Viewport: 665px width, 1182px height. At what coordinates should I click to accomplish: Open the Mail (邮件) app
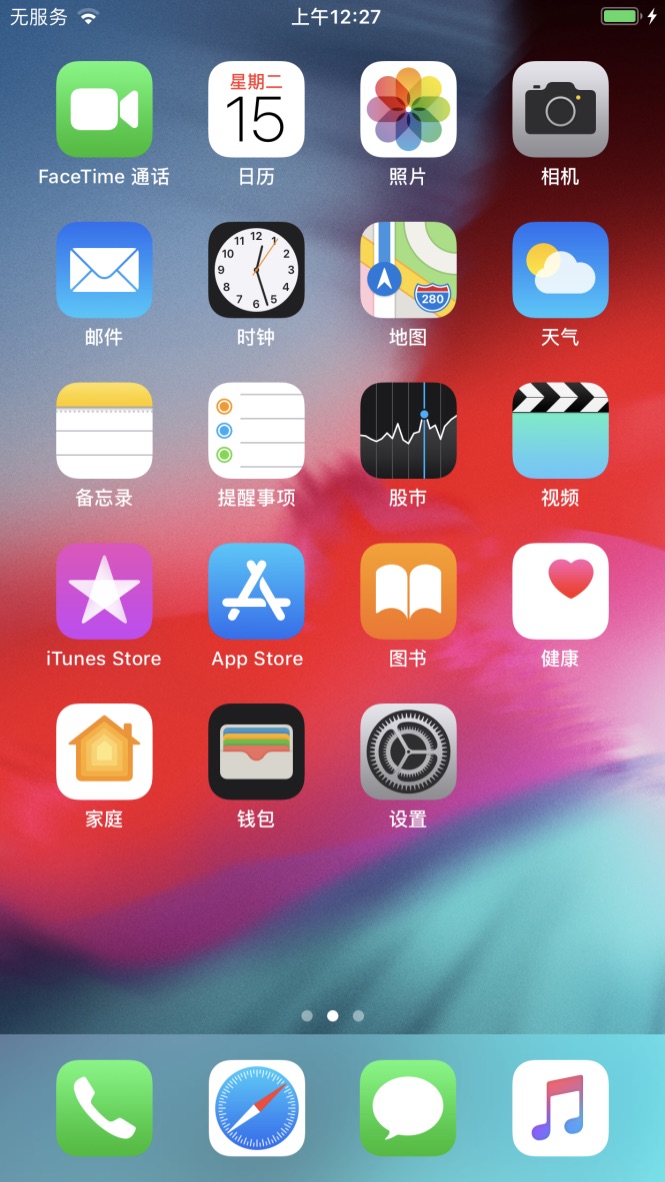(104, 270)
